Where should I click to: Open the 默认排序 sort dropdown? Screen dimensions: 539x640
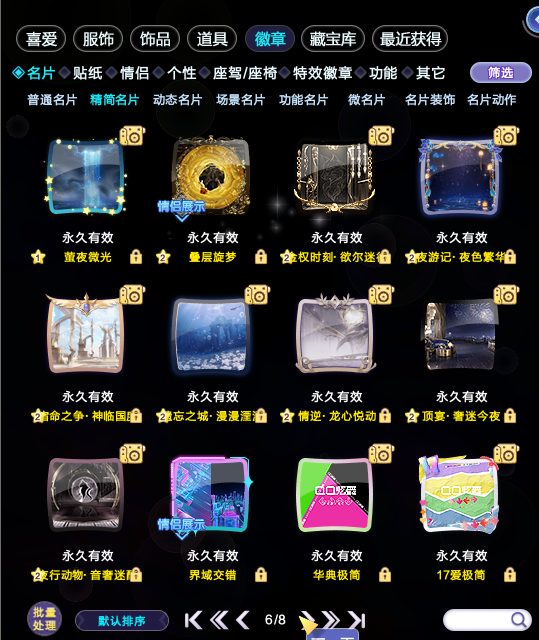[122, 621]
